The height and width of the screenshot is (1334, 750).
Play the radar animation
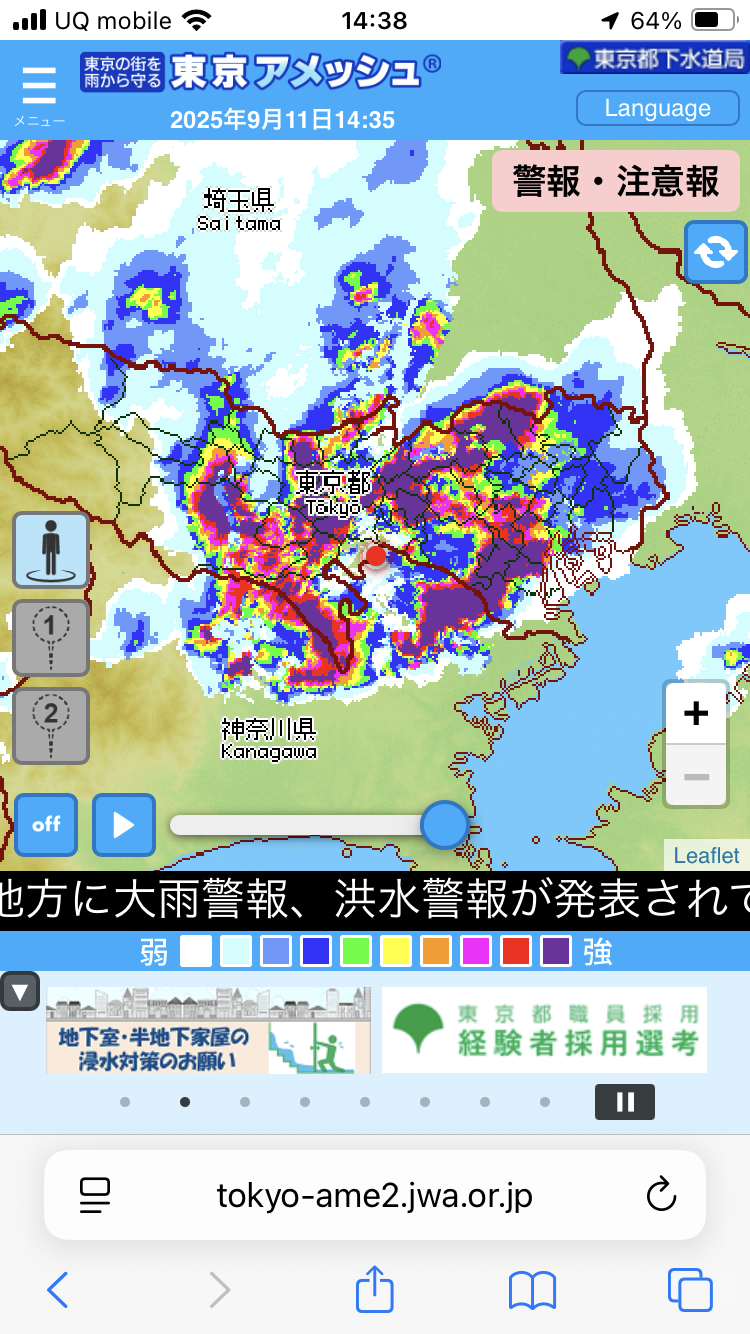pyautogui.click(x=124, y=825)
